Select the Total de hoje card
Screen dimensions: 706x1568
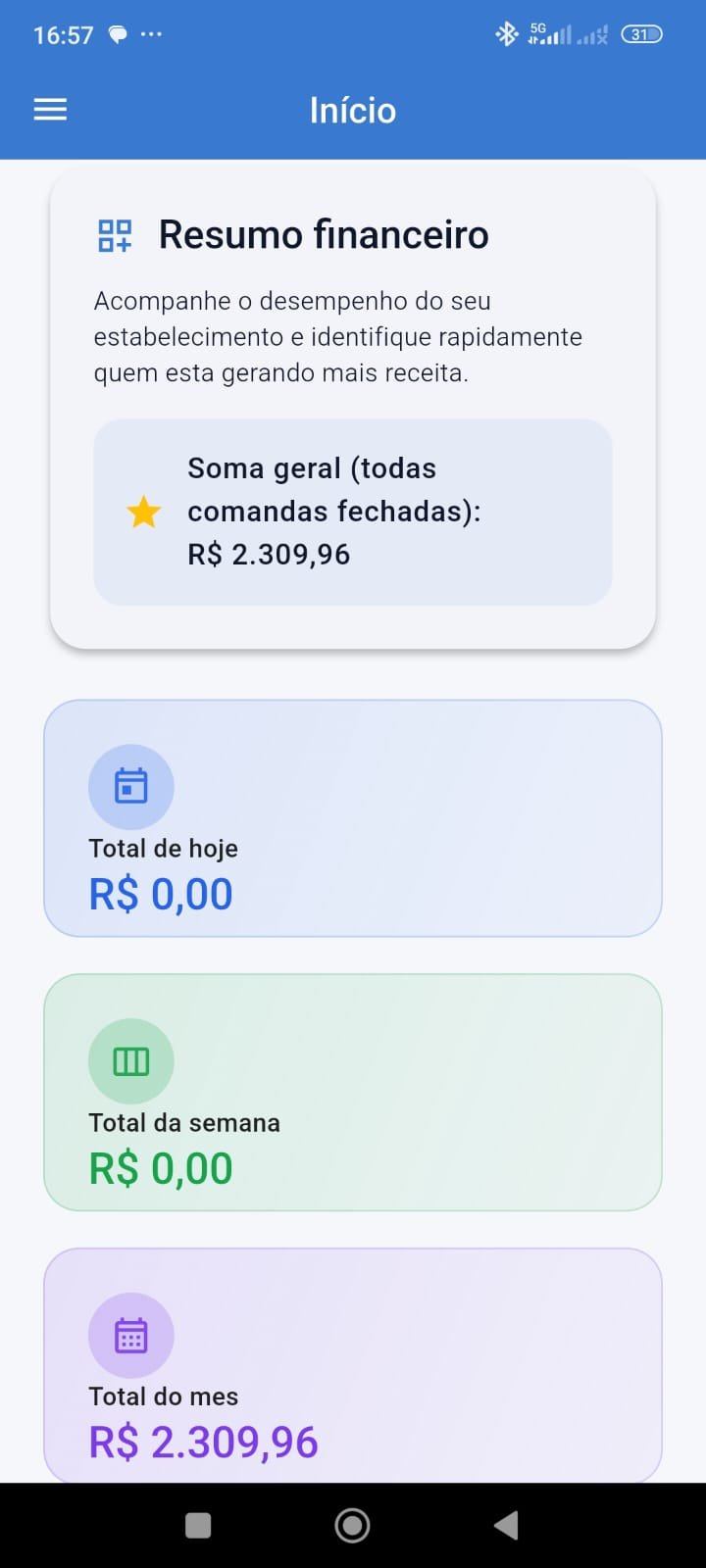(x=352, y=818)
